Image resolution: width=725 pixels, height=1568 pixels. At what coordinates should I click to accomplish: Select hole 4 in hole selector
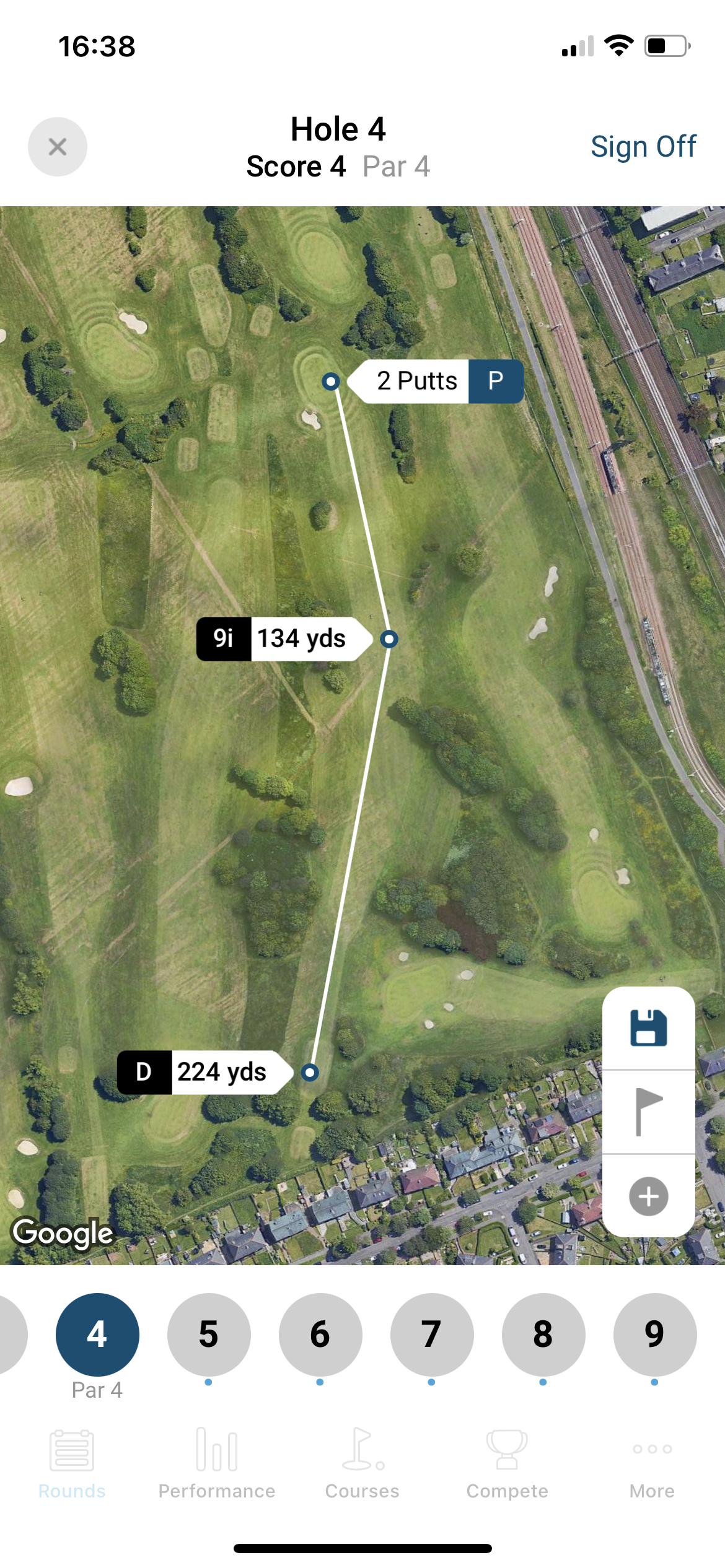[97, 1334]
